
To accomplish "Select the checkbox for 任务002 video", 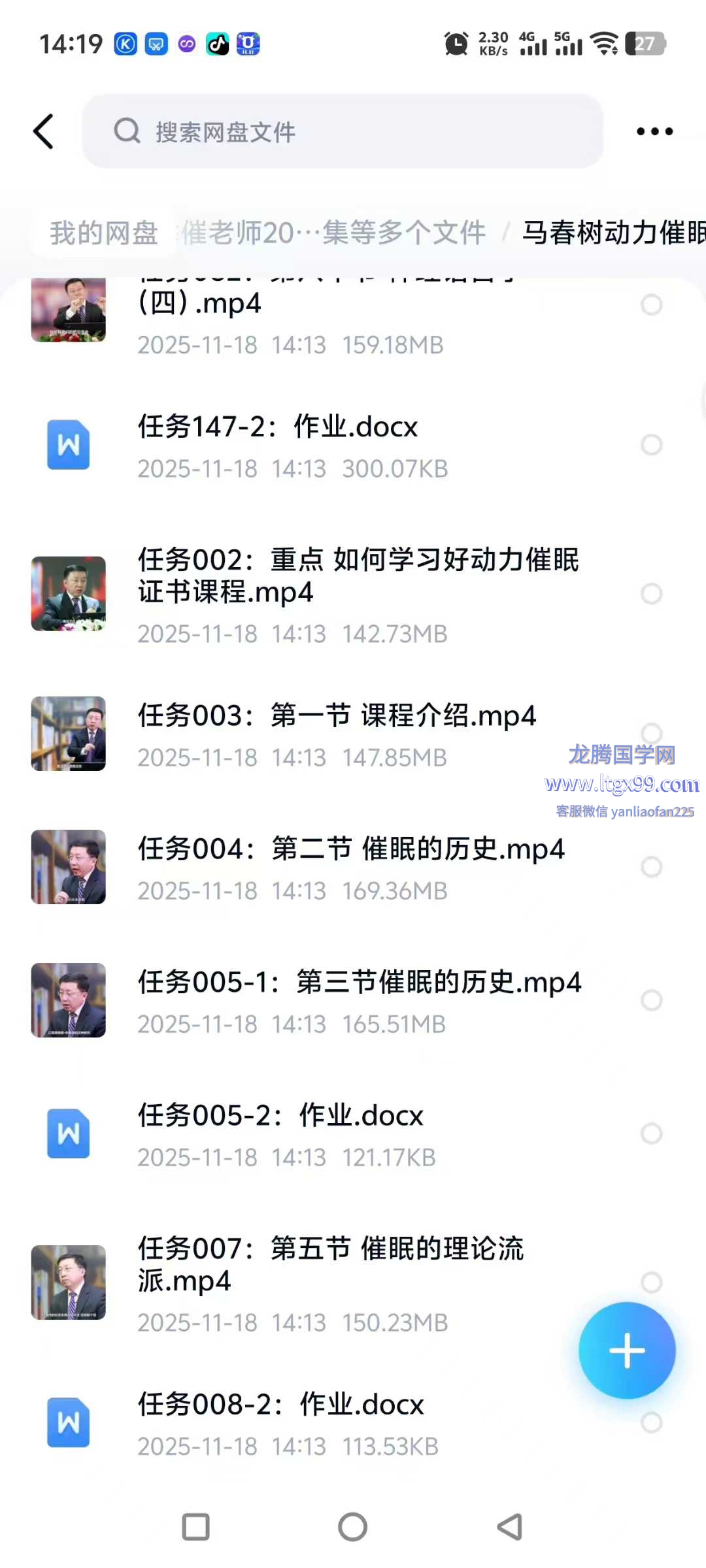I will coord(651,594).
